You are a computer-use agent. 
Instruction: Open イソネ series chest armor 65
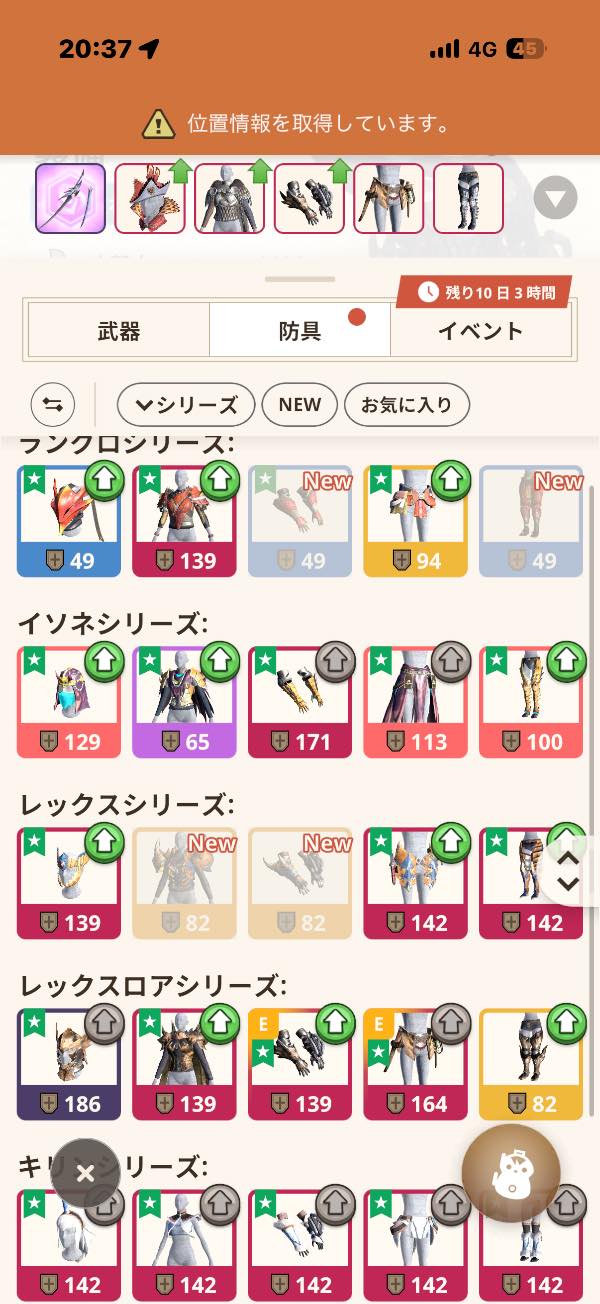pyautogui.click(x=185, y=702)
